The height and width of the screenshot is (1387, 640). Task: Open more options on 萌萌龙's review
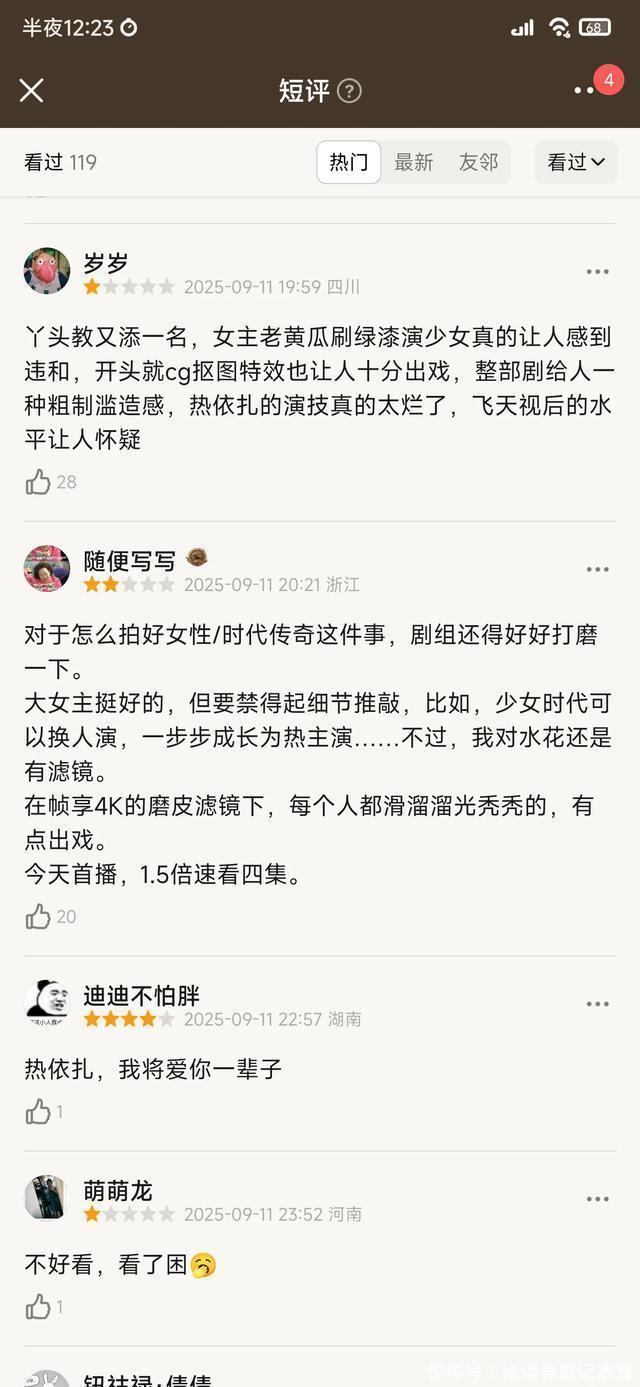click(597, 1199)
